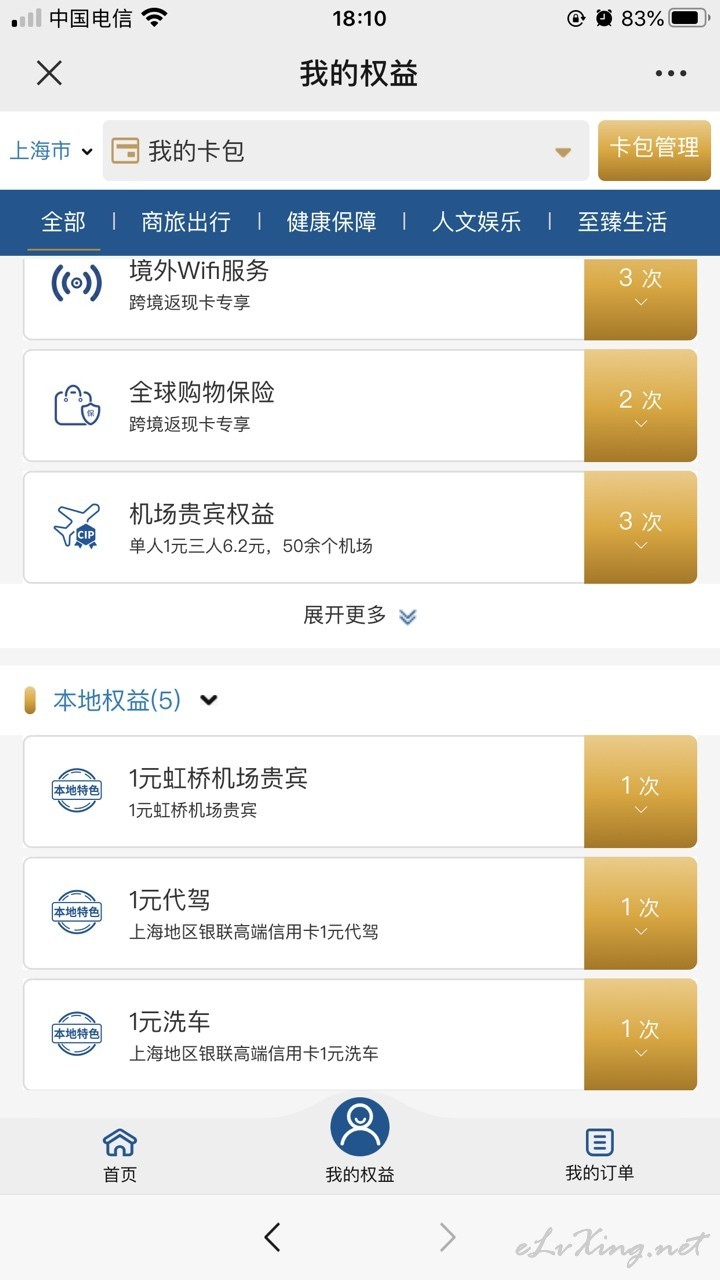The width and height of the screenshot is (720, 1280).
Task: Open the 1元虹桥机场贵宾 benefit
Action: pos(360,791)
